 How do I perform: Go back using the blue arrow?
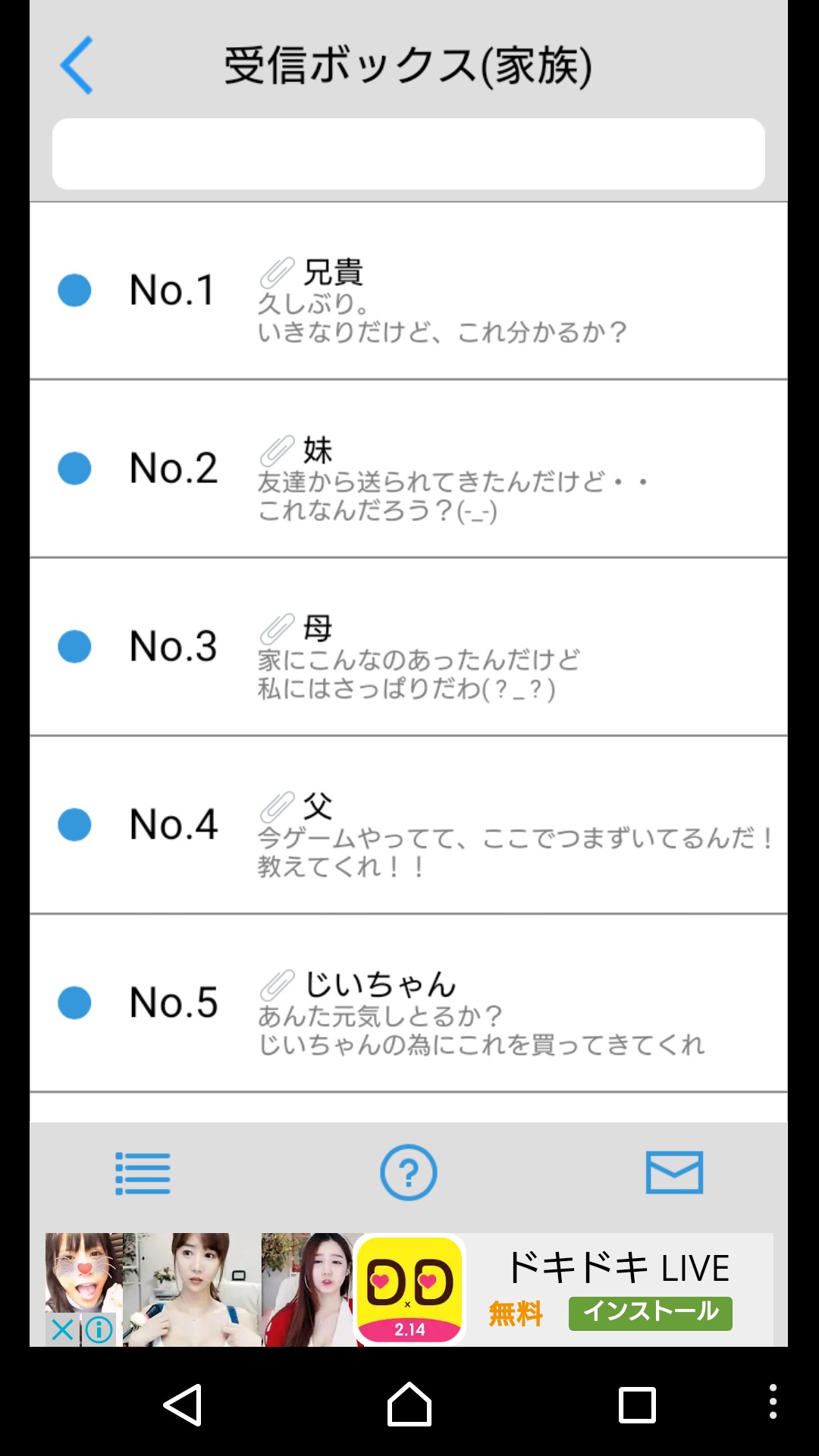77,65
